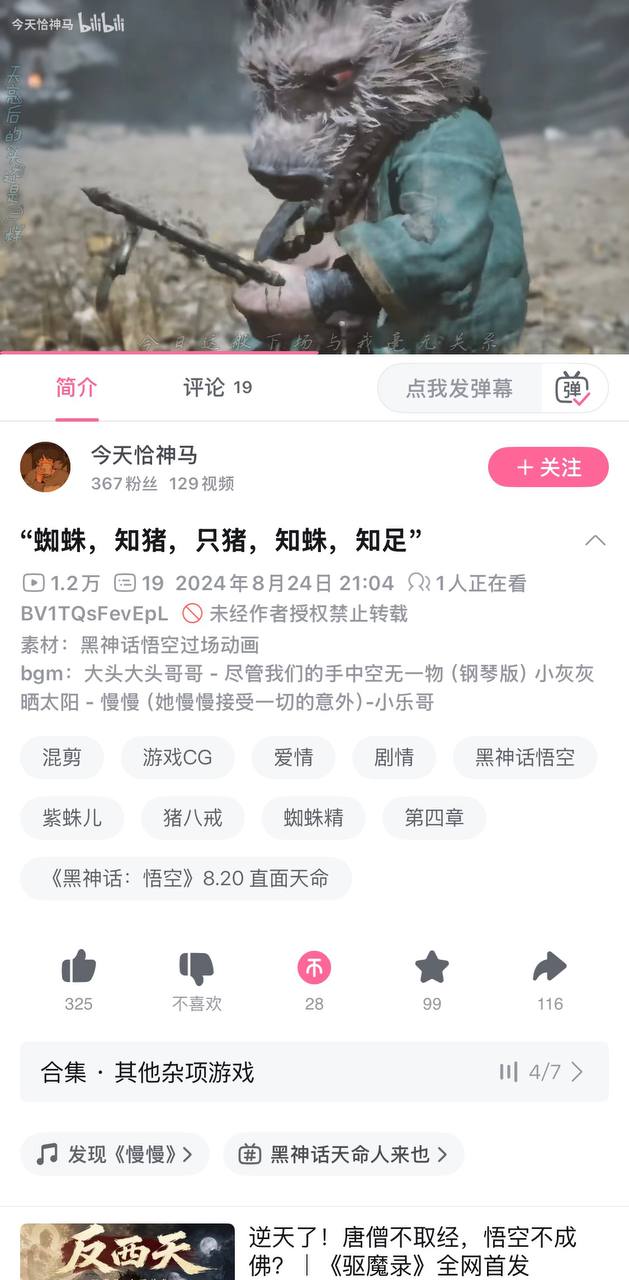The image size is (629, 1280).
Task: Open the 《黑神话:悟空》8.20 直面天命 chip
Action: pos(186,879)
